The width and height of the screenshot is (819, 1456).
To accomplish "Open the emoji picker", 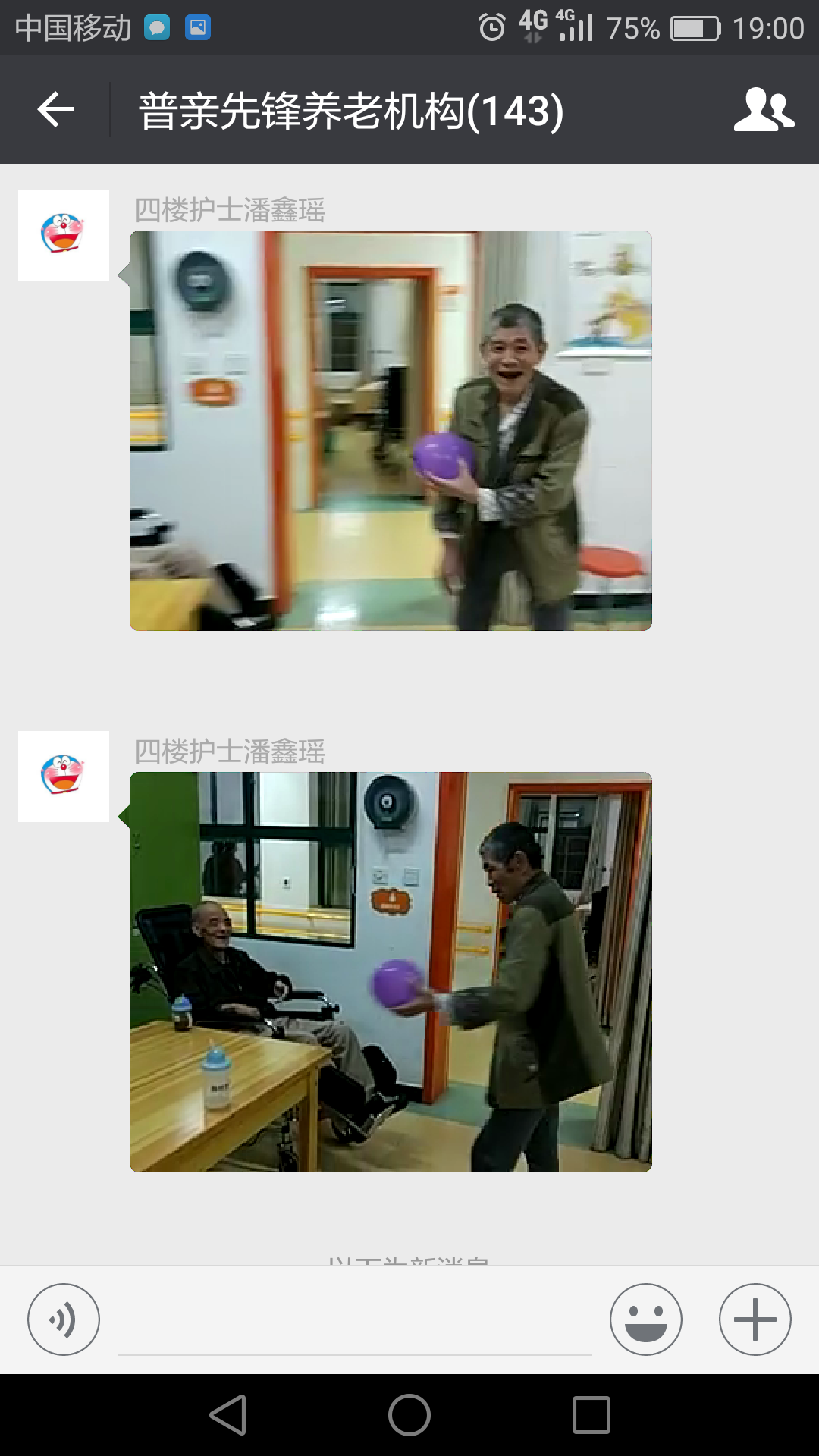I will 645,1319.
